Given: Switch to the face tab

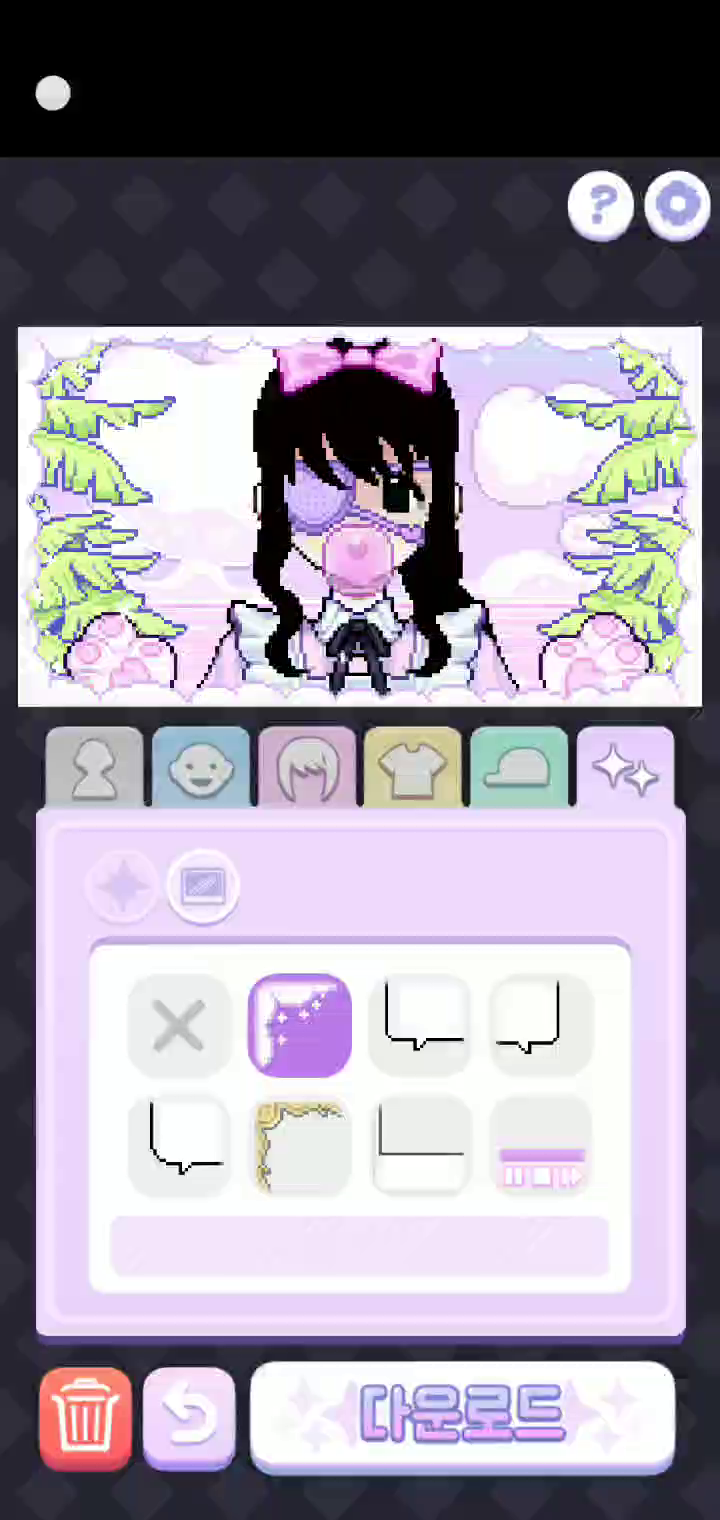Looking at the screenshot, I should 200,769.
